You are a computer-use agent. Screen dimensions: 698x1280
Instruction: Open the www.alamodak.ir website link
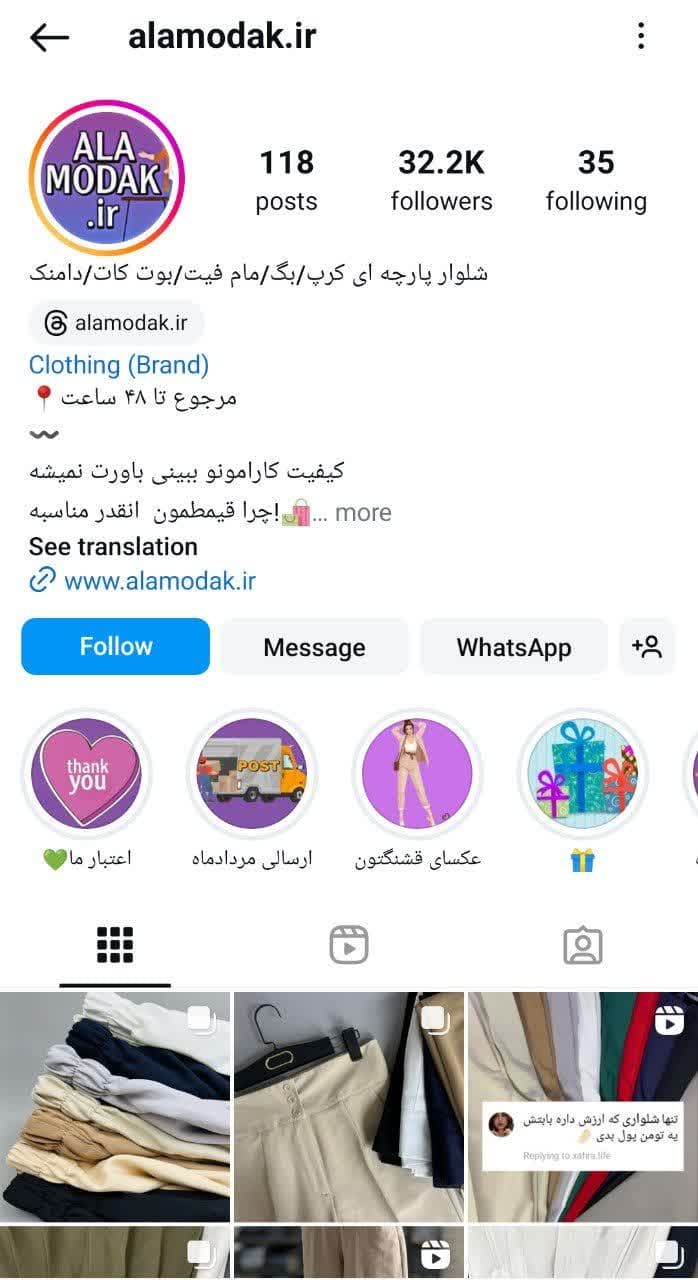click(x=159, y=581)
